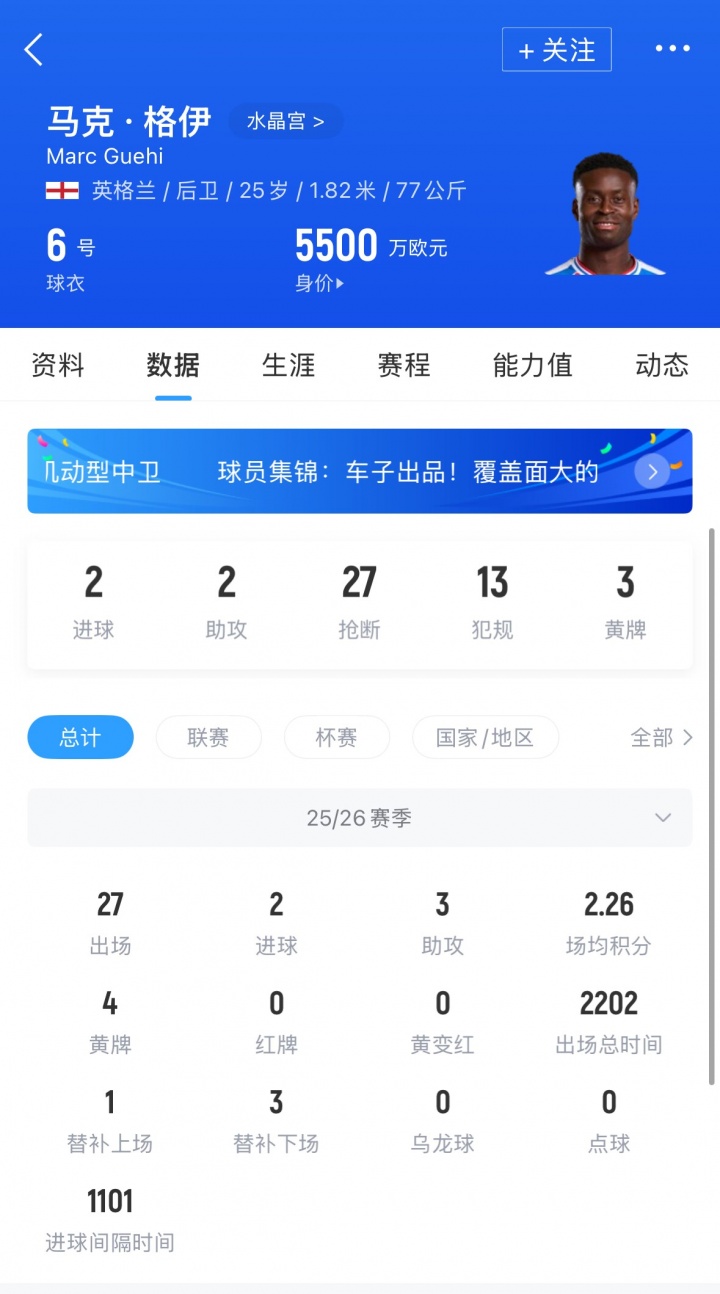Open the 球员集锦 banner arrow
The image size is (720, 1294).
651,471
